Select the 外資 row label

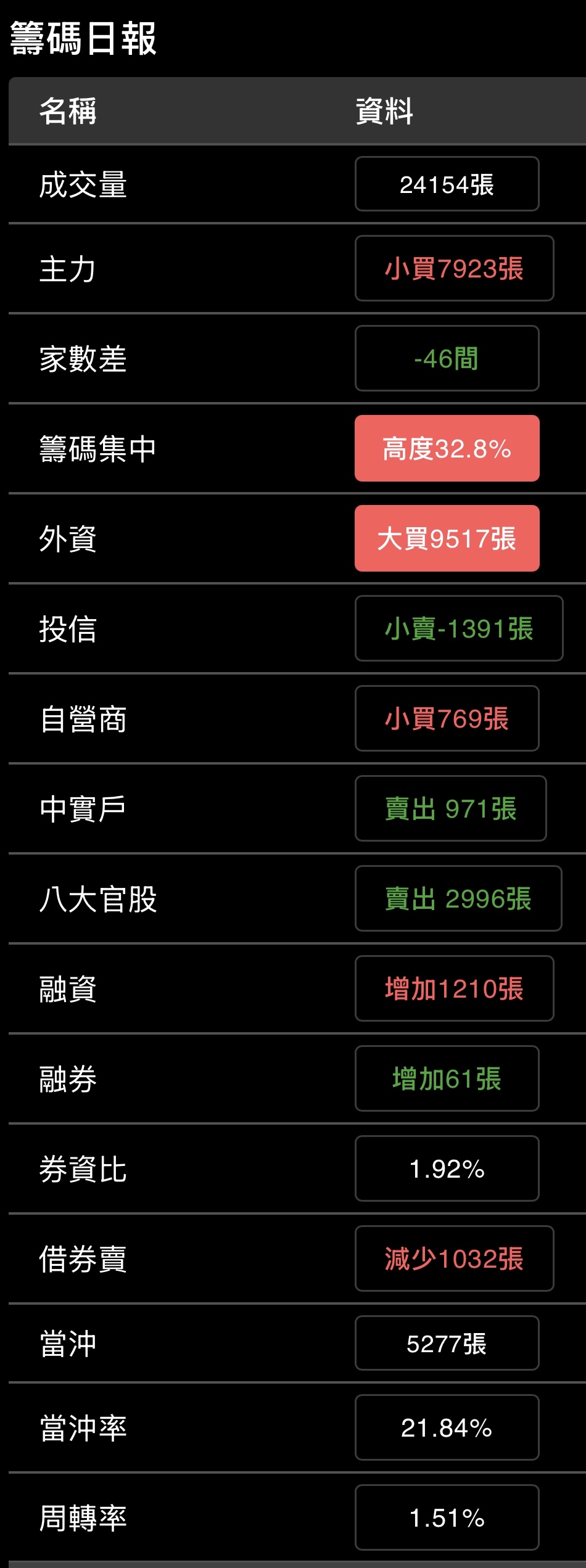click(x=68, y=538)
